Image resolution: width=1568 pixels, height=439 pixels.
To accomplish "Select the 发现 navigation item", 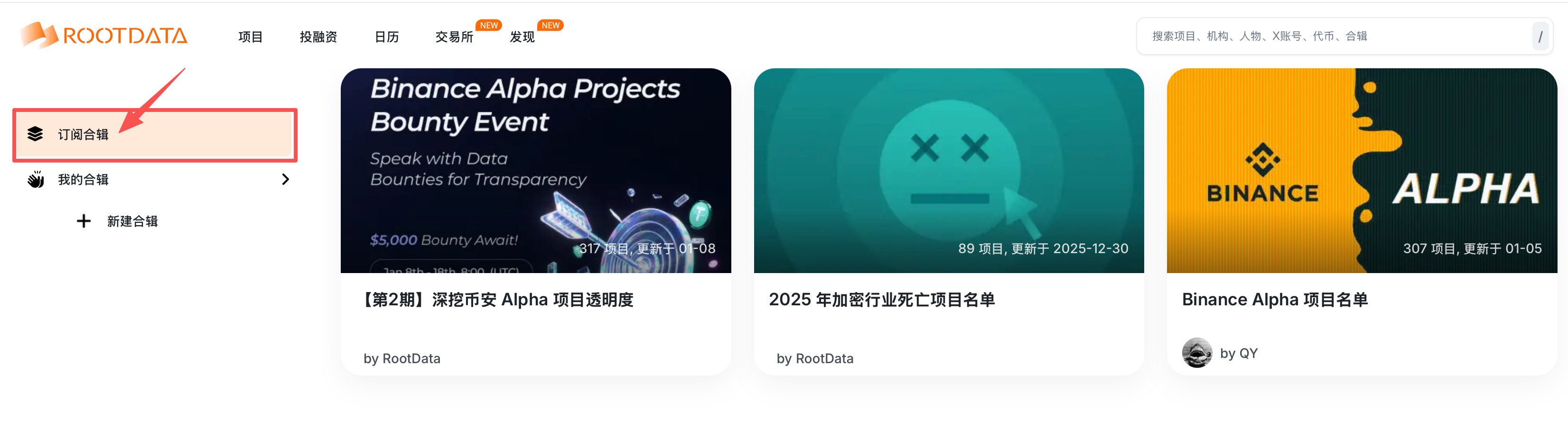I will [522, 37].
